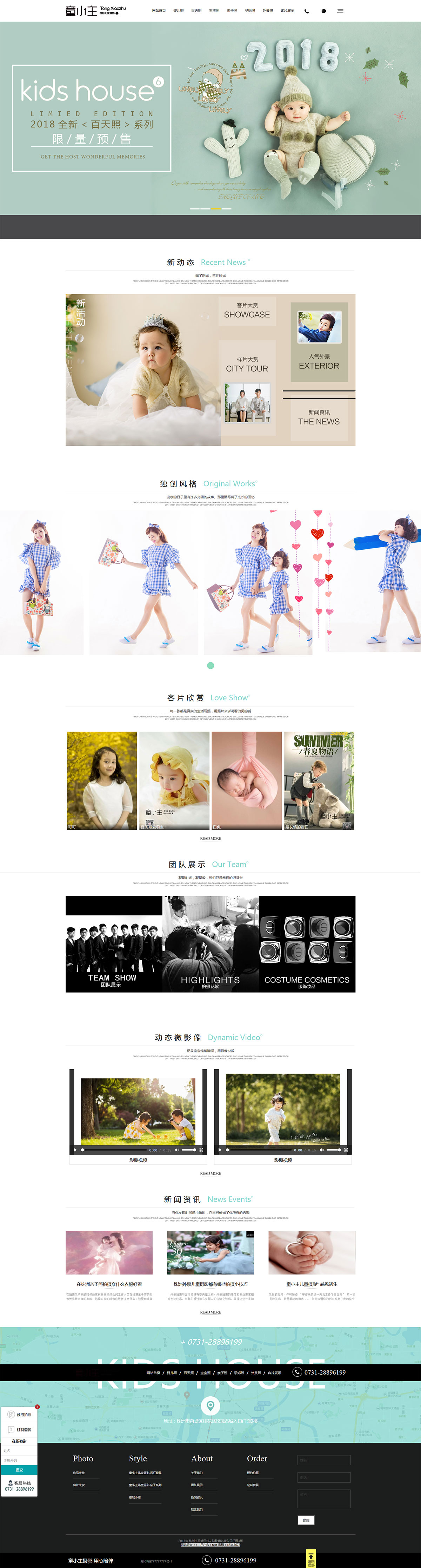The image size is (421, 1568).
Task: Close the floating 预约拍照 side widget
Action: click(x=37, y=1407)
